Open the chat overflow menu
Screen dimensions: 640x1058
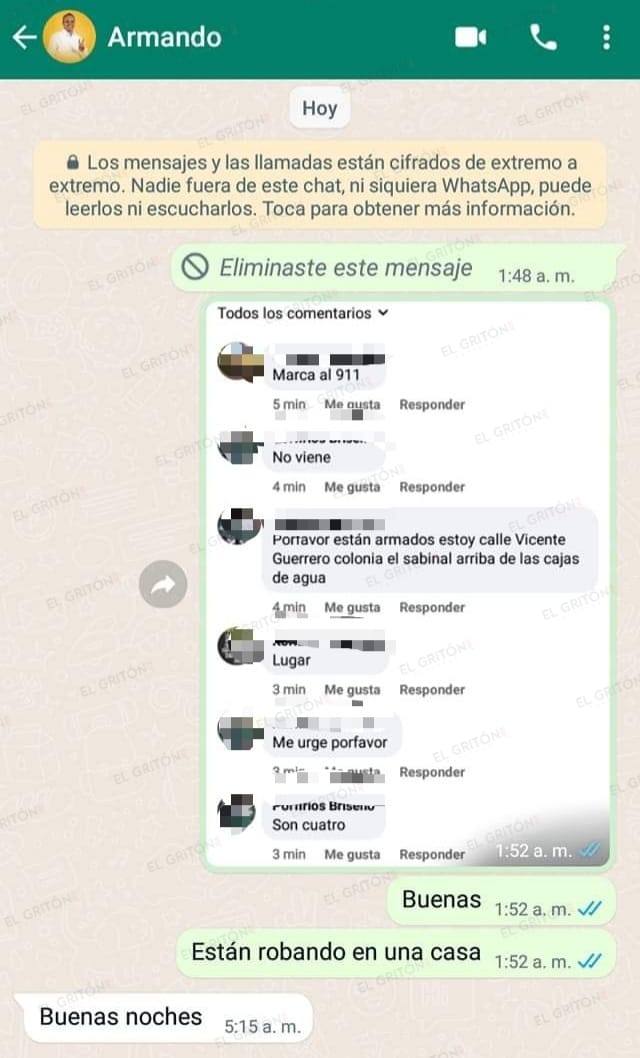click(606, 38)
